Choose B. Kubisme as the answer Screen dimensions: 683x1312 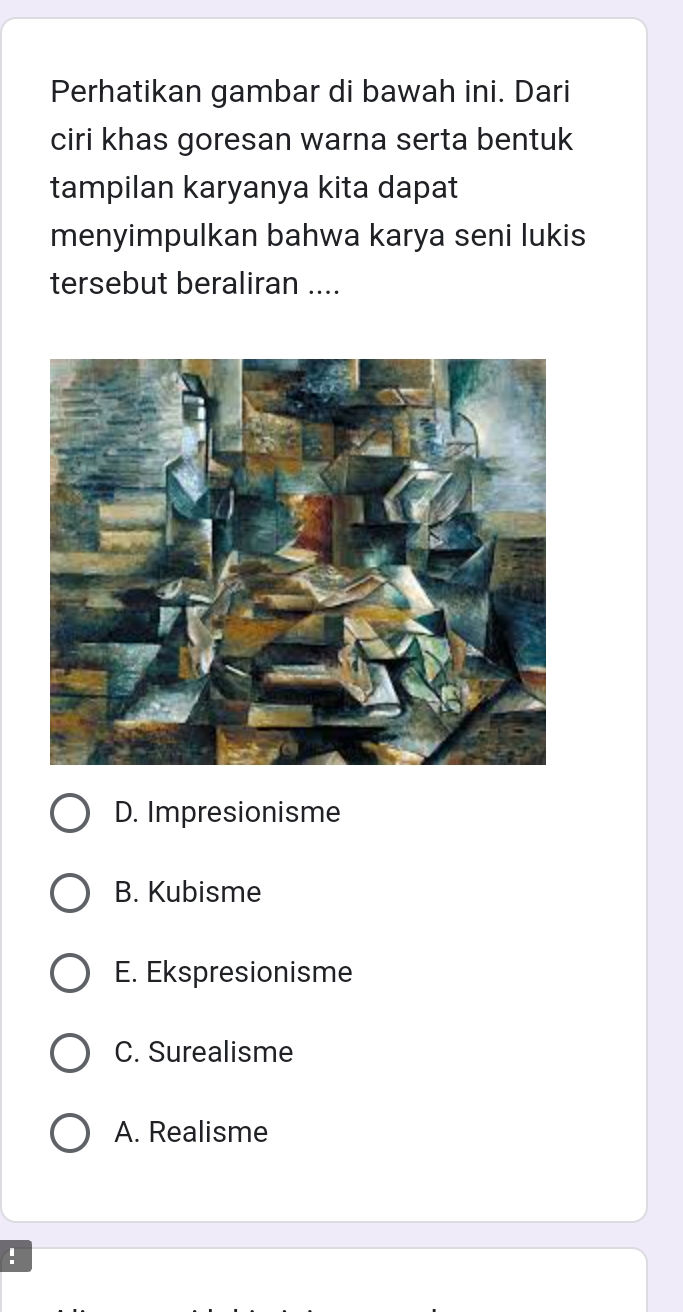(69, 893)
